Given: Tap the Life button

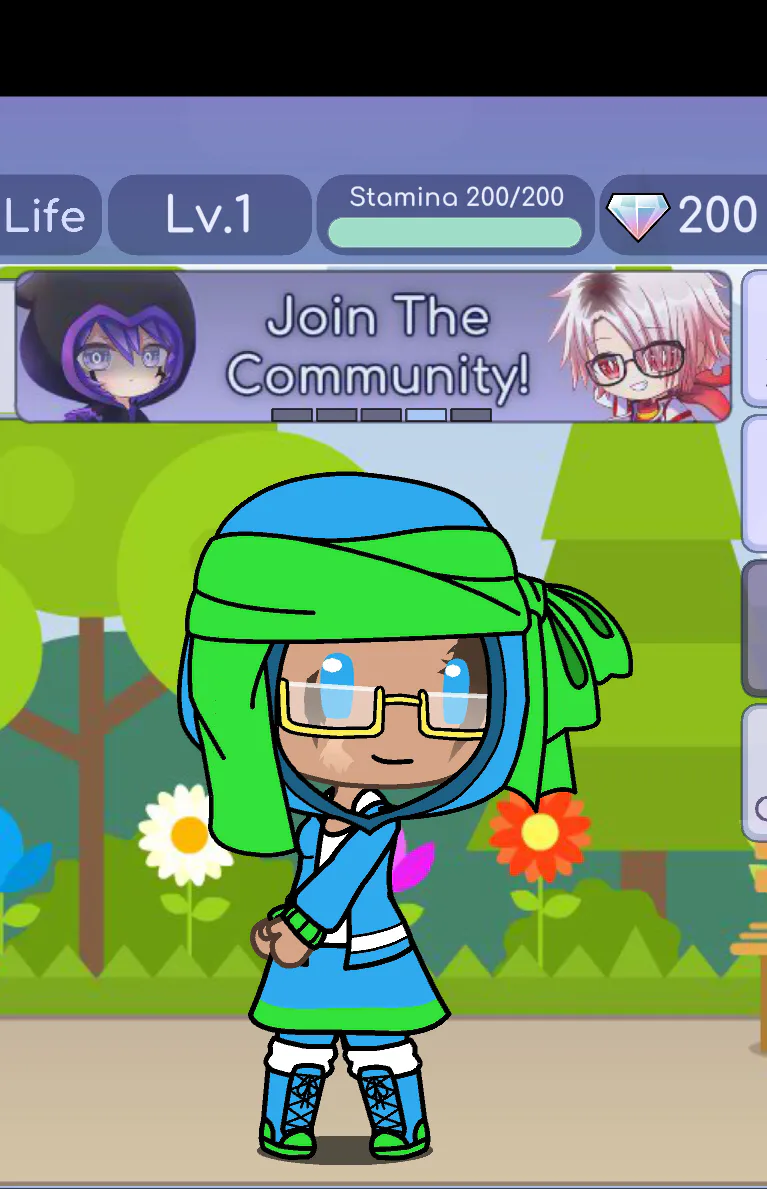Looking at the screenshot, I should point(47,215).
